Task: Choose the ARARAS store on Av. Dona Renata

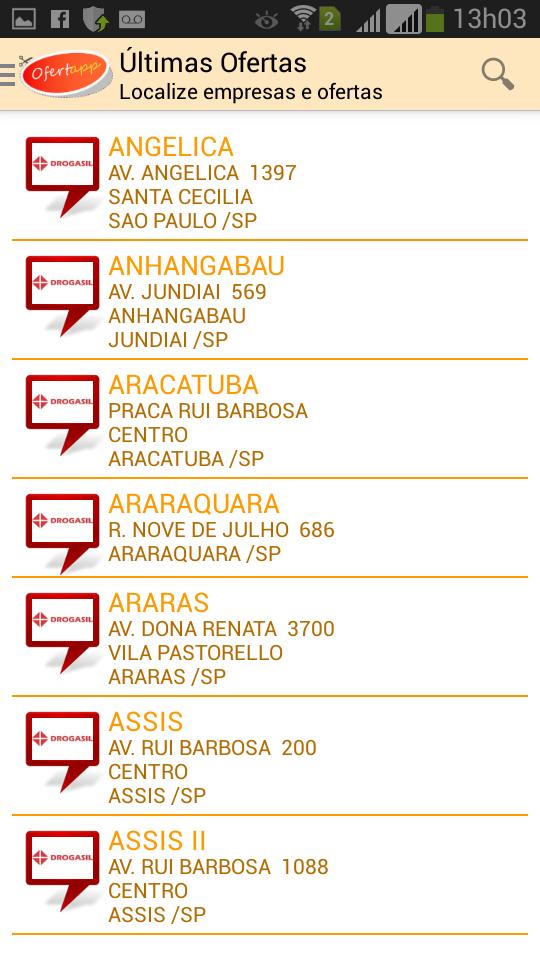Action: click(269, 637)
